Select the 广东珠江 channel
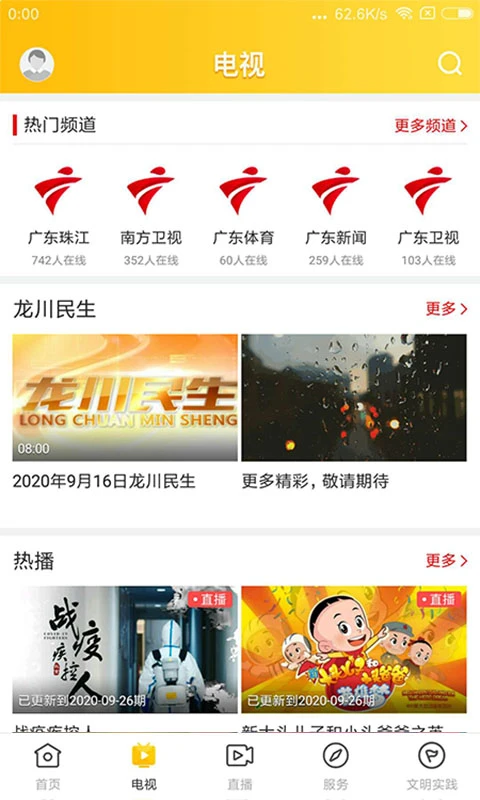Viewport: 480px width, 800px height. 58,215
